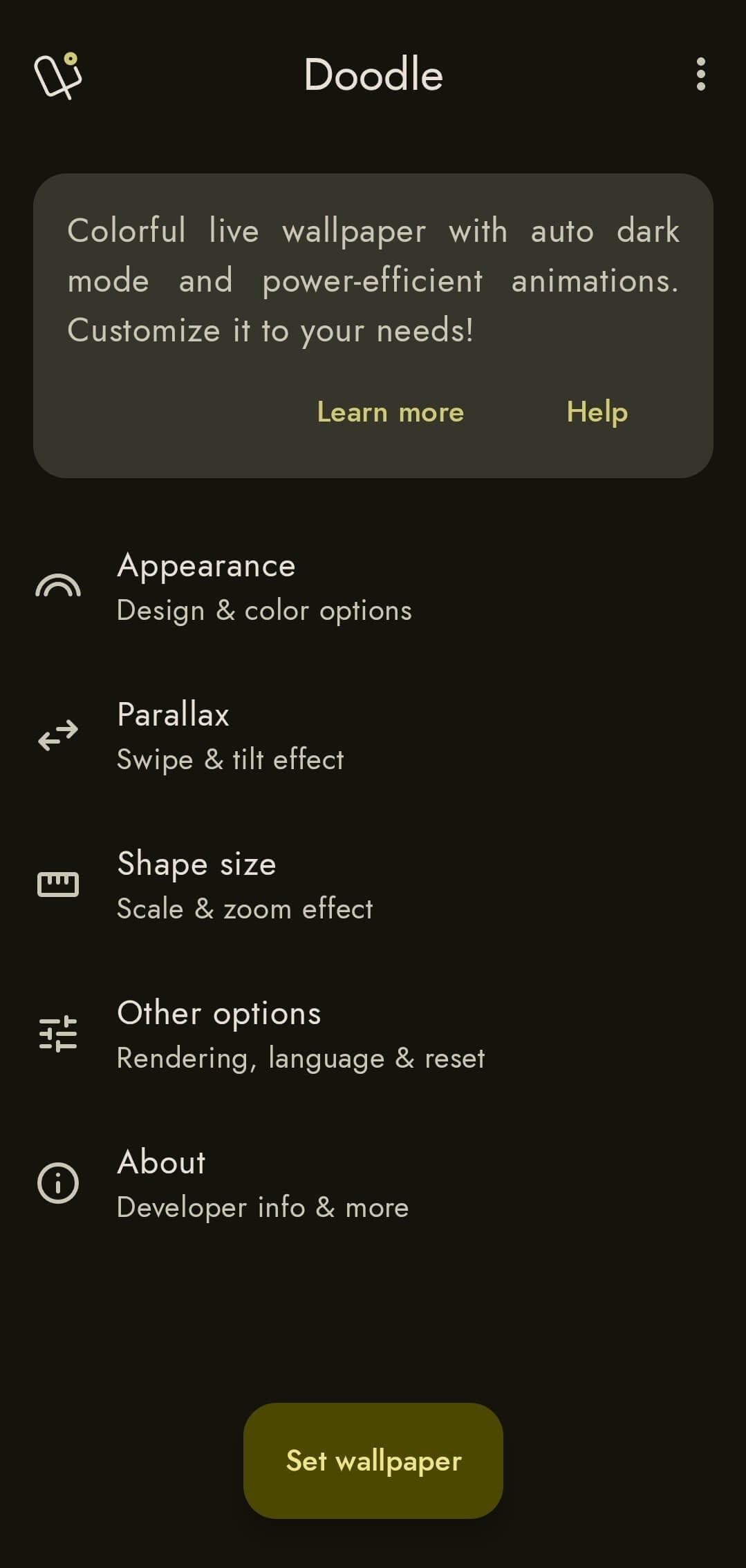Screen dimensions: 746x1568
Task: Open the three-dot overflow menu
Action: tap(700, 75)
